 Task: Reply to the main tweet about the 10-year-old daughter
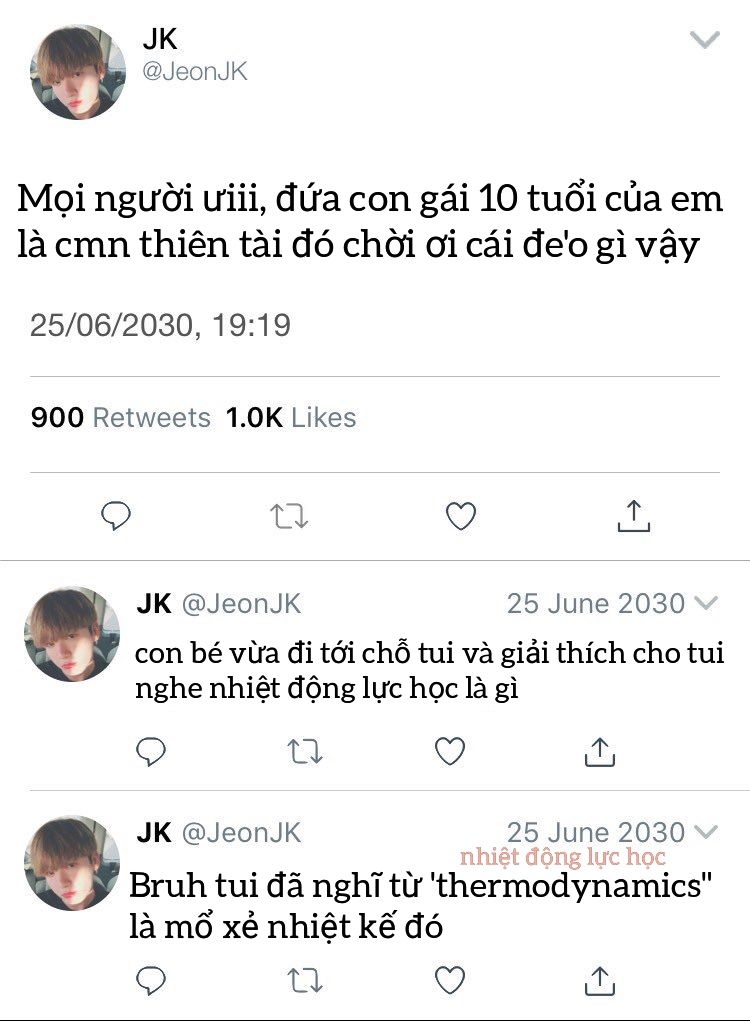[117, 516]
